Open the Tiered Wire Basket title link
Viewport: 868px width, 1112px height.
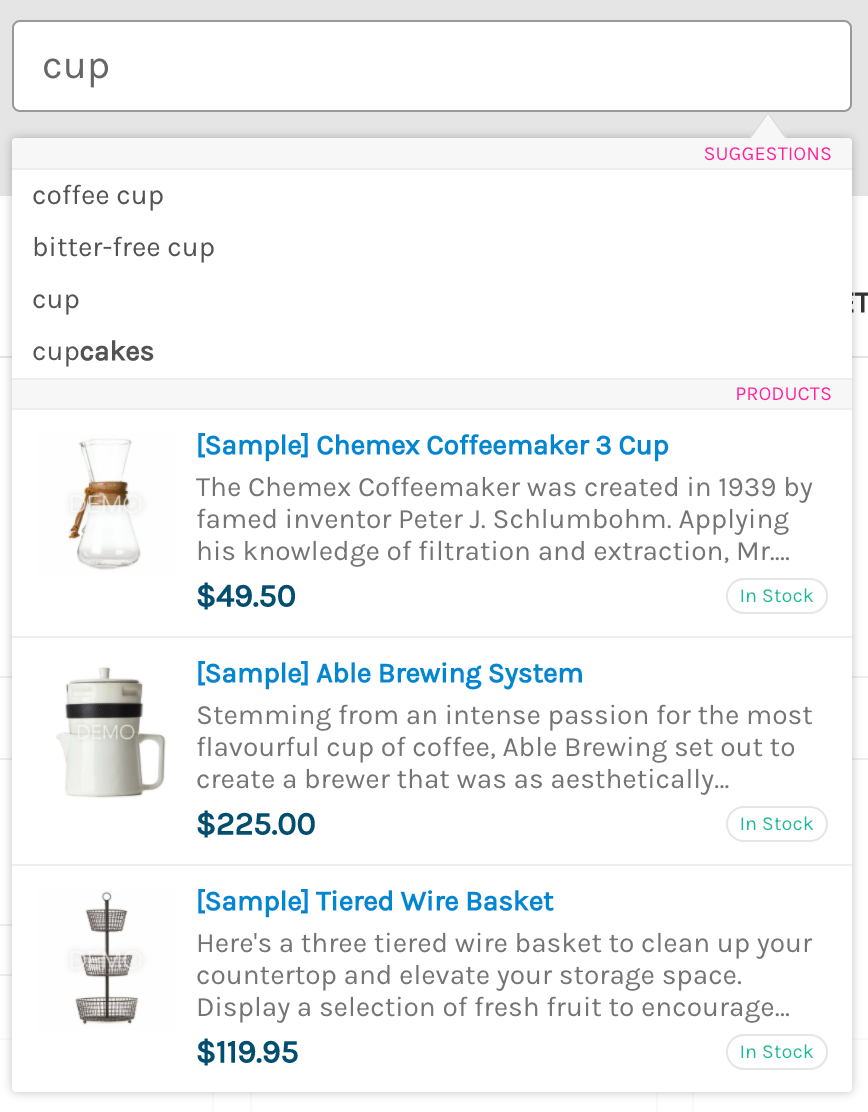[x=375, y=902]
